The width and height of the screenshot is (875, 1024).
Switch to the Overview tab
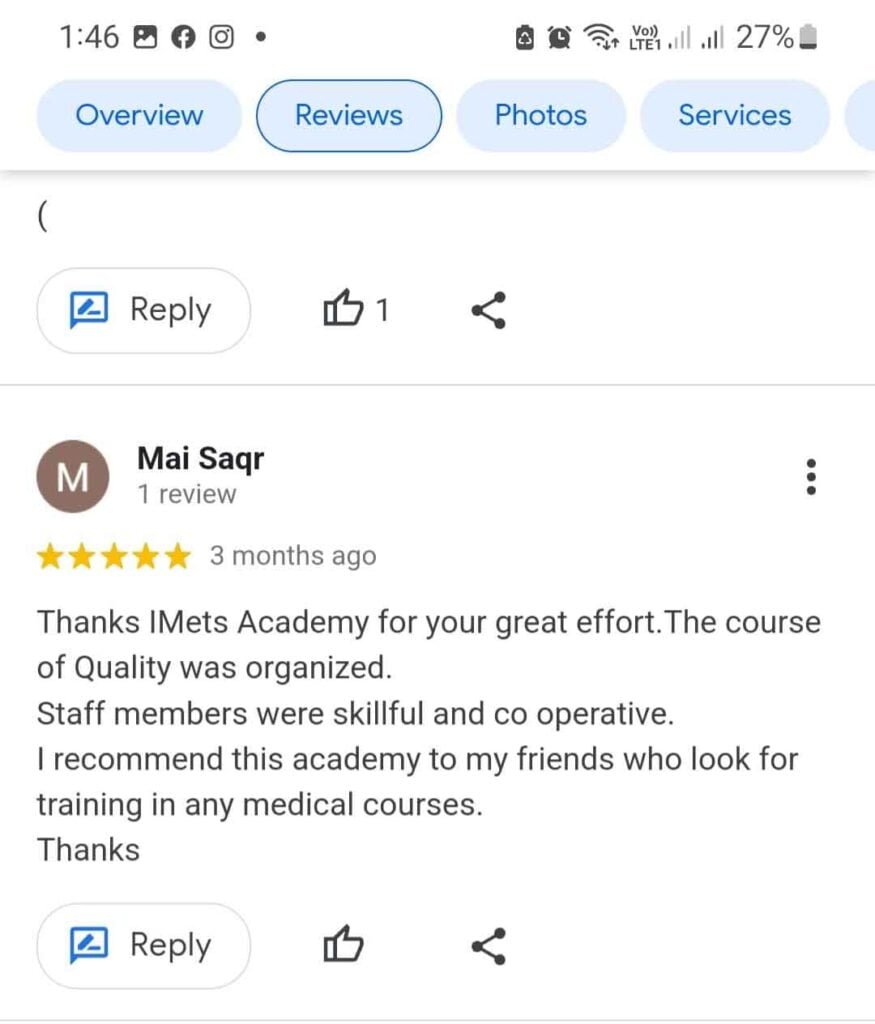click(139, 116)
